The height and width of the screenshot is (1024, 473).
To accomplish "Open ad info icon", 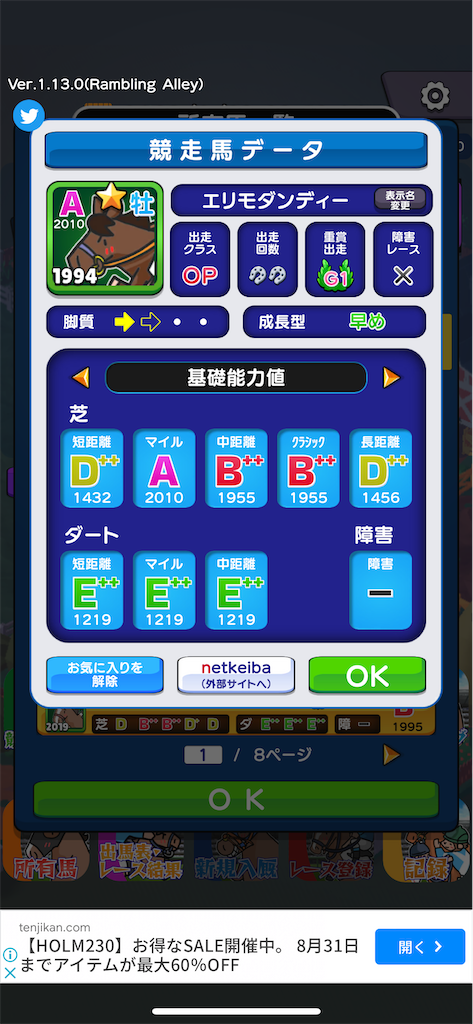I will point(10,955).
